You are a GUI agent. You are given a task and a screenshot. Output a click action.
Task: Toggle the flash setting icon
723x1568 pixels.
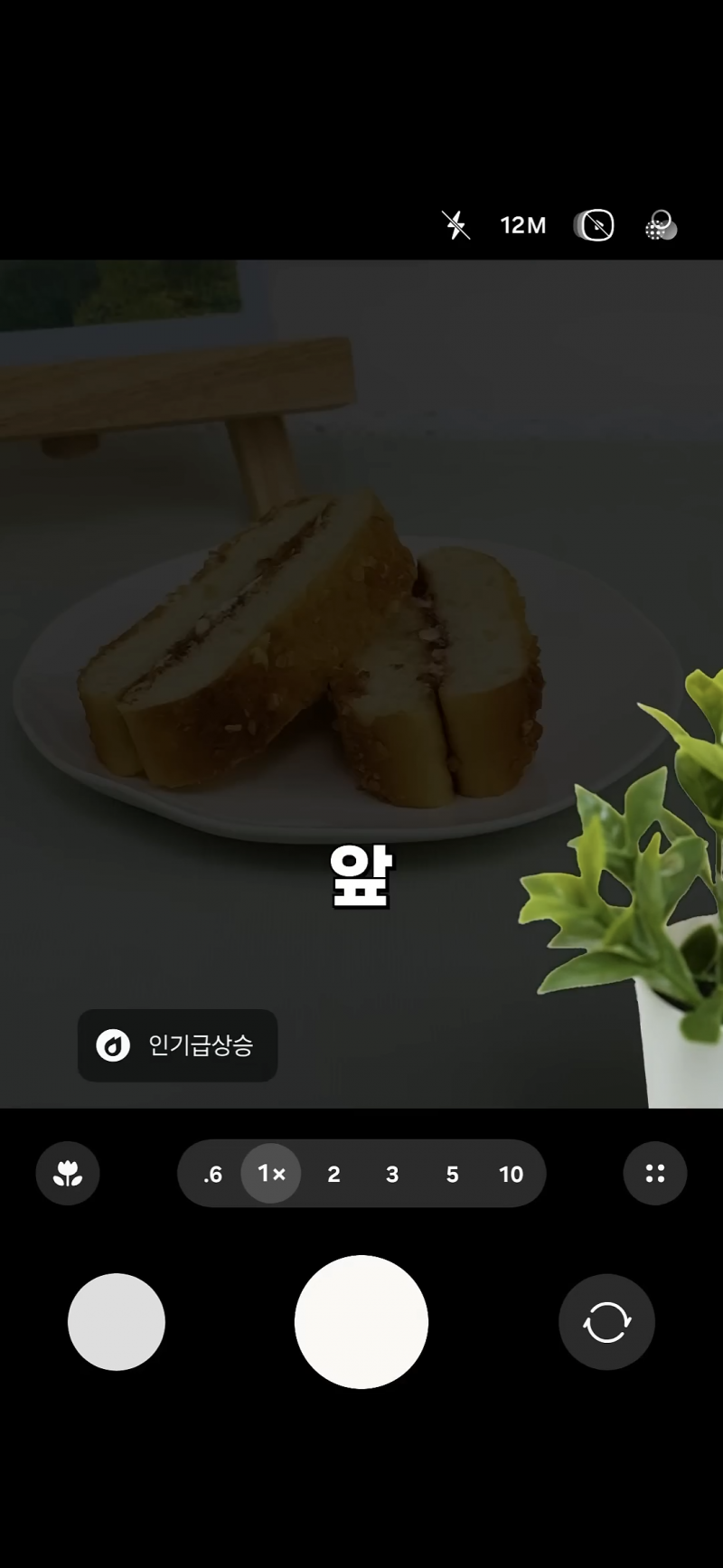click(x=456, y=225)
